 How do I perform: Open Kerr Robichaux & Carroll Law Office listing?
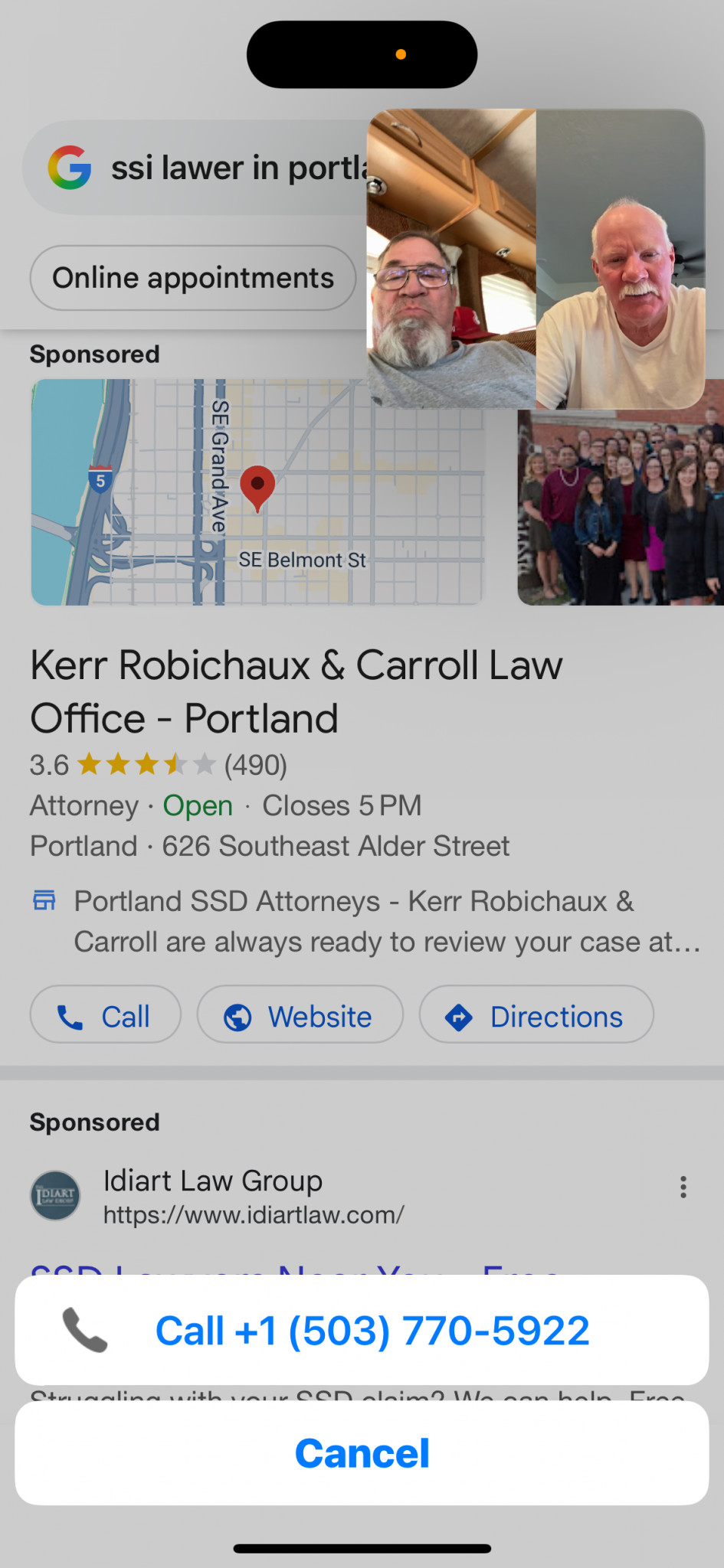coord(296,691)
